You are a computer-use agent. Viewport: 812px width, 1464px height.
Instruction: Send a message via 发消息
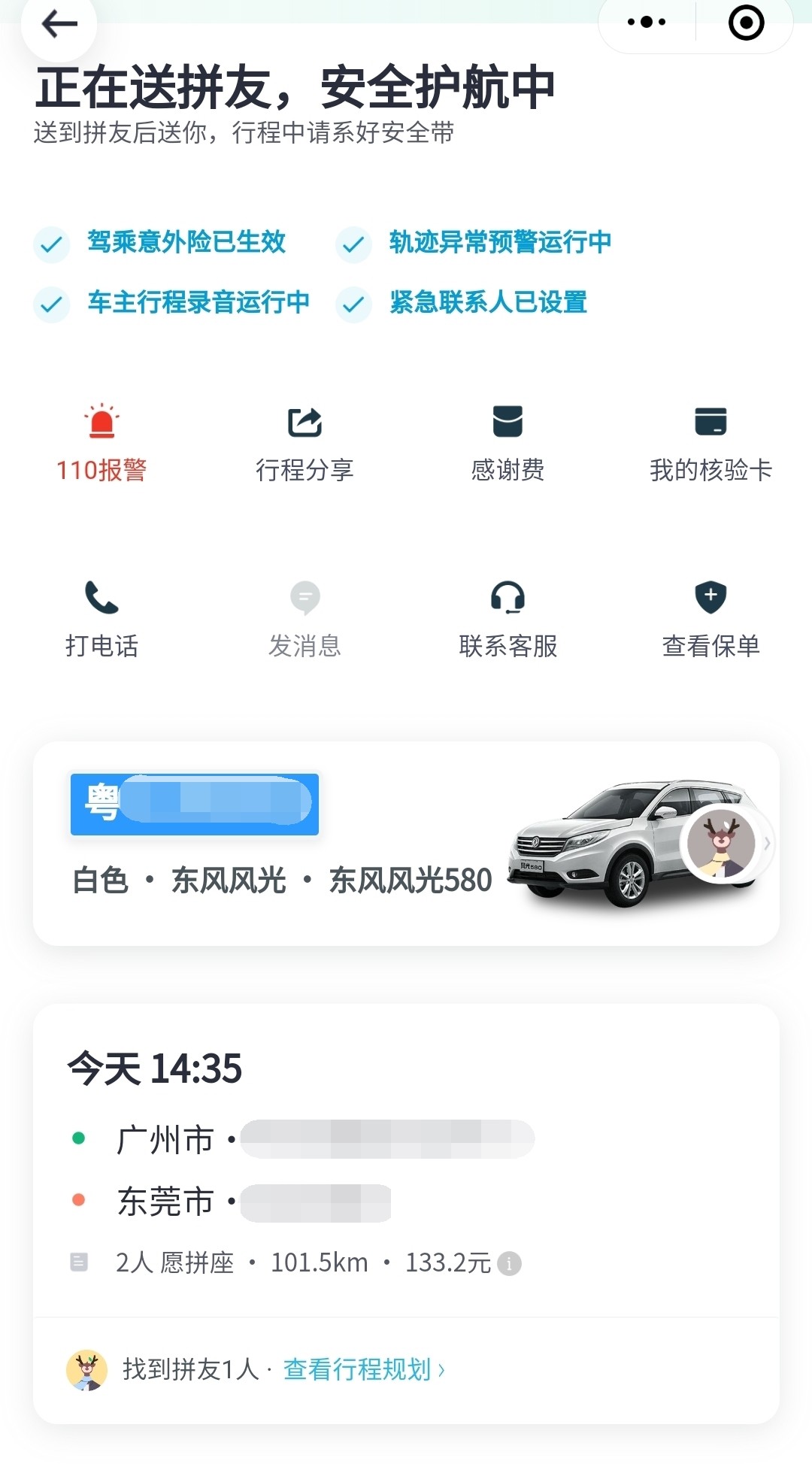tap(304, 617)
